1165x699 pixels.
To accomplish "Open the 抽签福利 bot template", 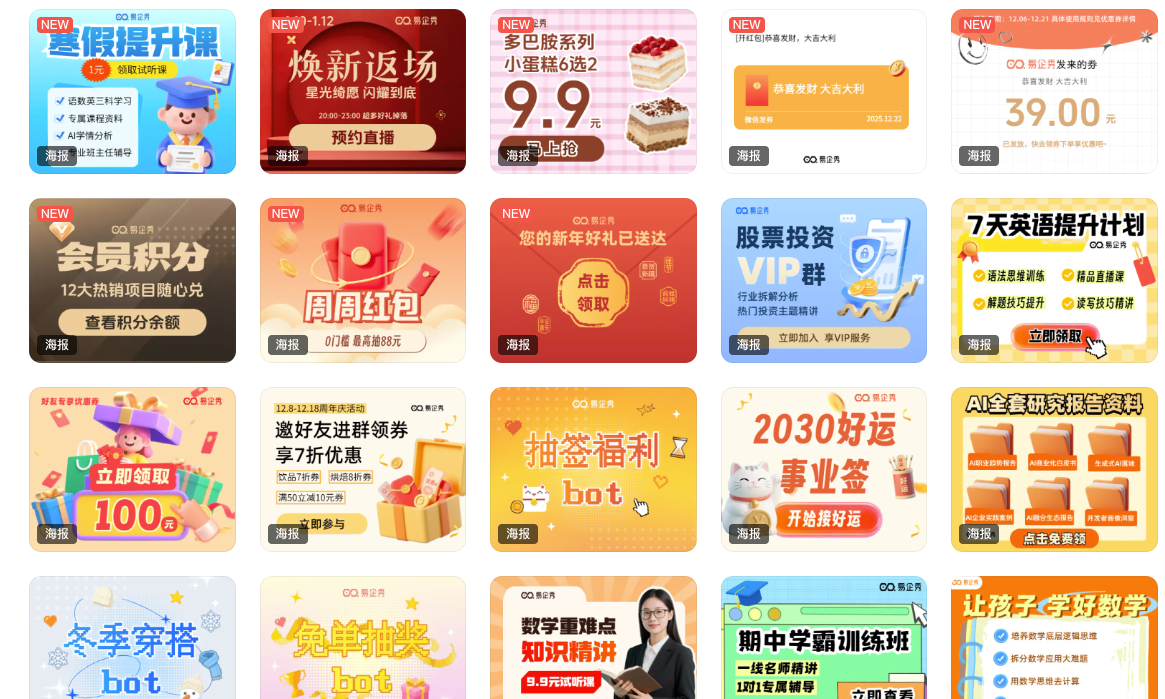I will [x=593, y=469].
